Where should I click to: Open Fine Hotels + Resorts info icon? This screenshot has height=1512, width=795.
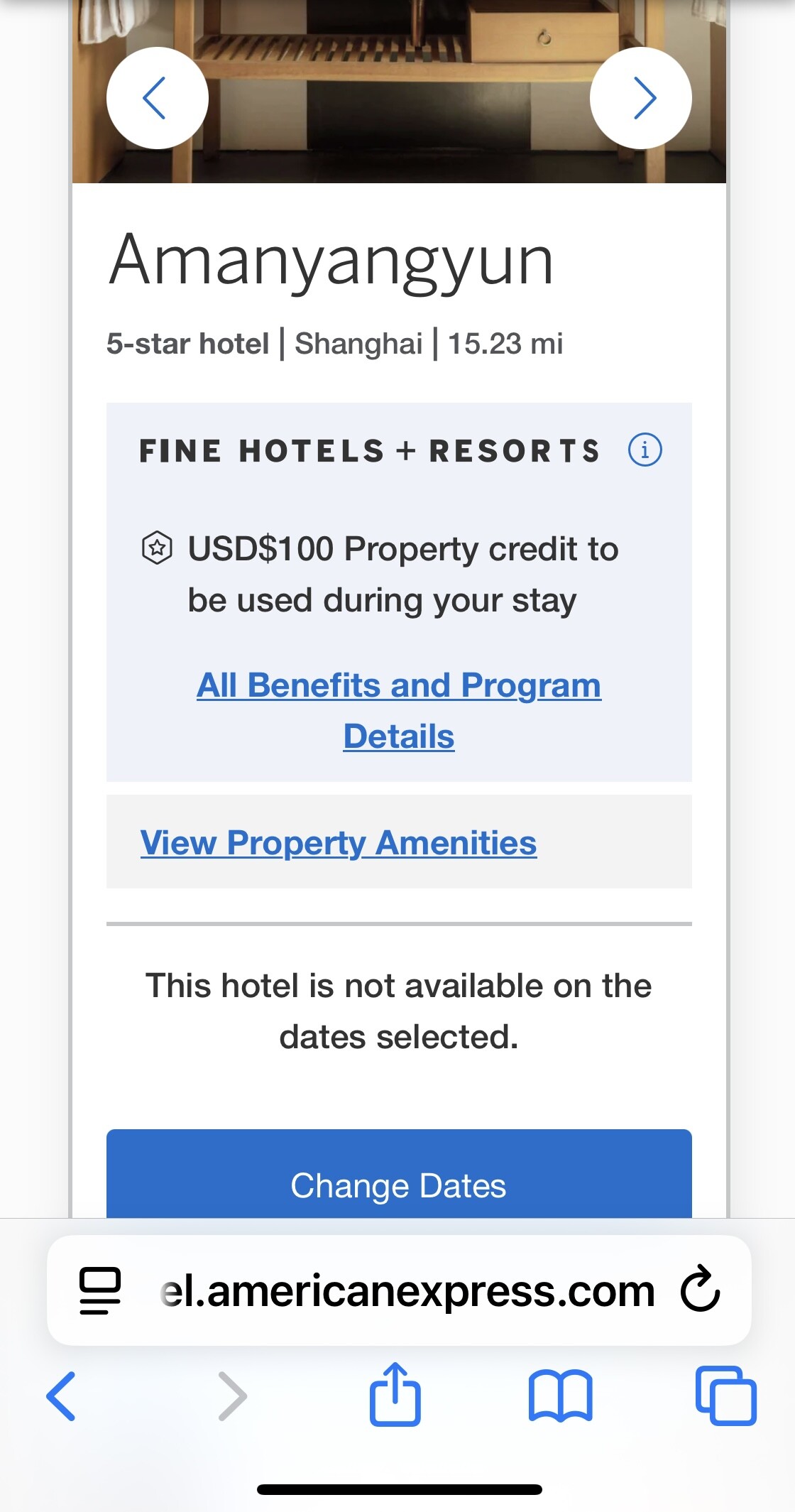click(x=645, y=450)
